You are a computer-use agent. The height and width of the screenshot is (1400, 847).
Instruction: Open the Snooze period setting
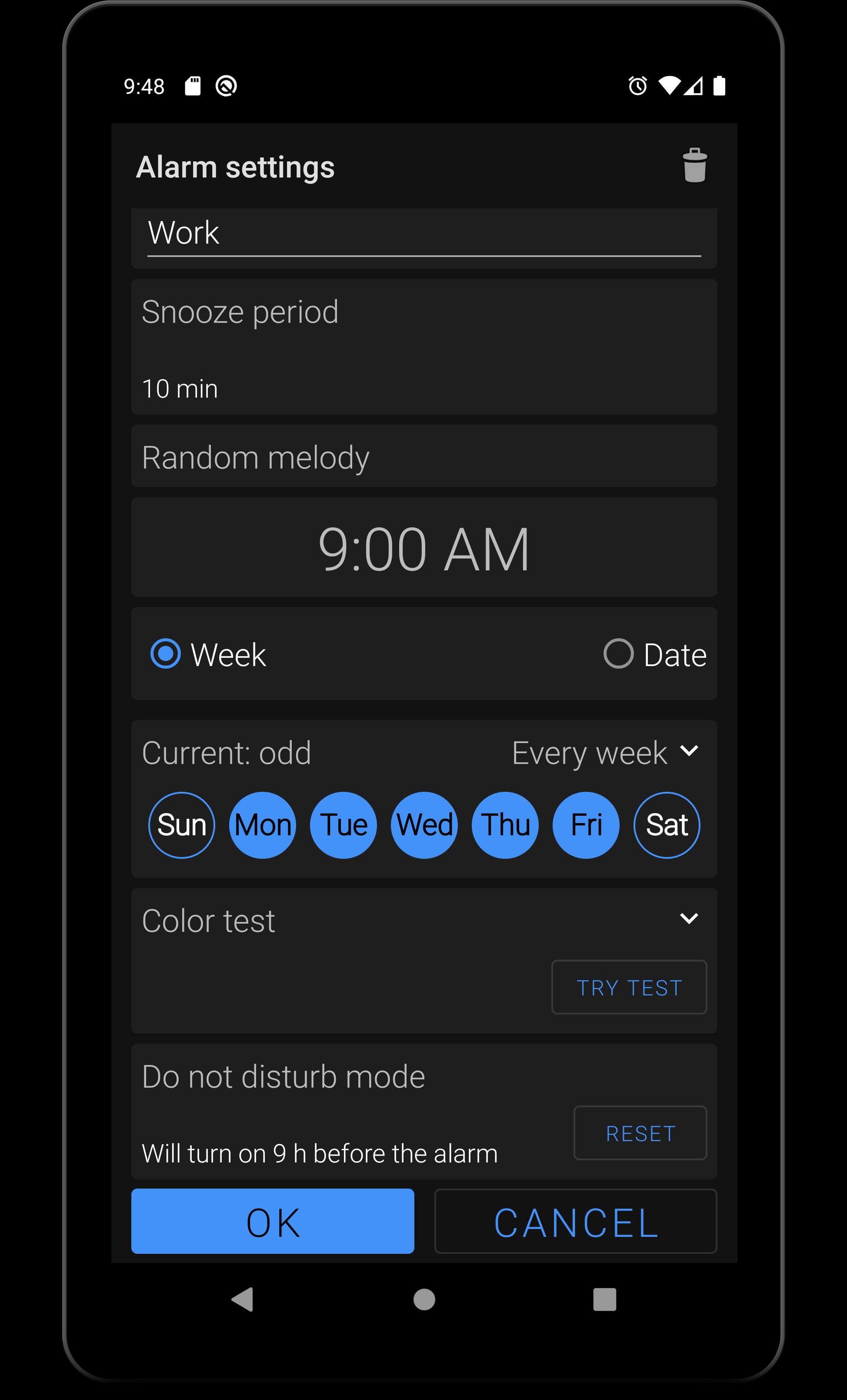[423, 347]
